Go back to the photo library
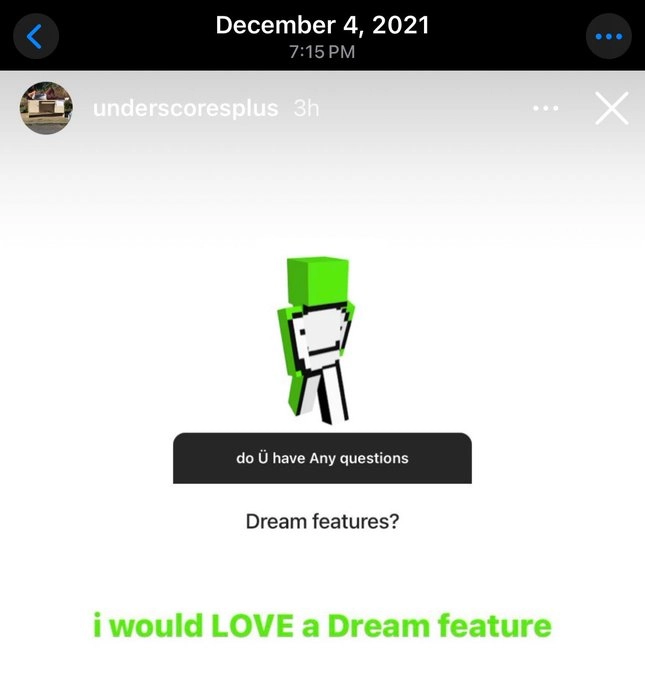 [36, 37]
